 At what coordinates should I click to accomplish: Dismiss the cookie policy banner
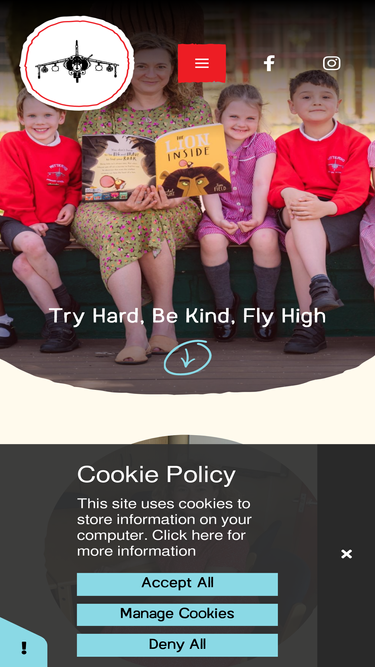347,553
